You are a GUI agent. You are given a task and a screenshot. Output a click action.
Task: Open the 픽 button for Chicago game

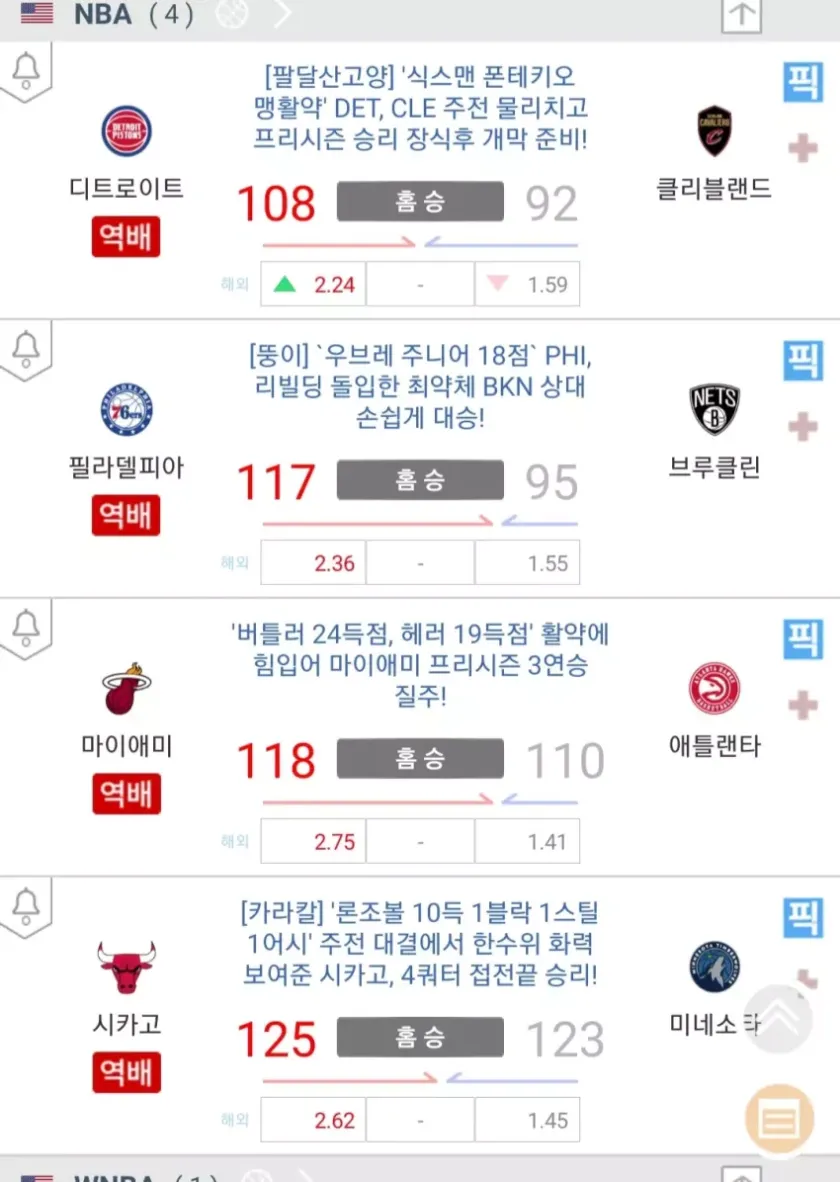click(801, 919)
